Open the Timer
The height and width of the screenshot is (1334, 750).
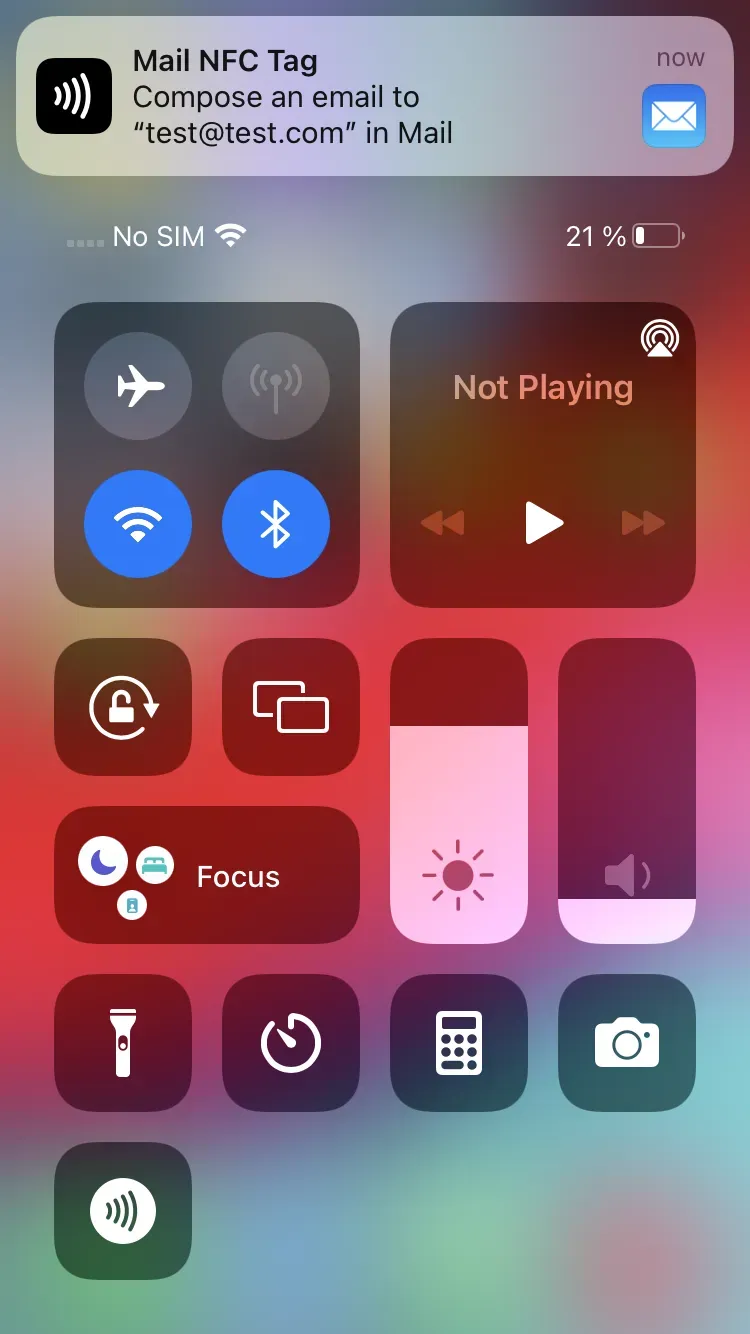coord(291,1043)
